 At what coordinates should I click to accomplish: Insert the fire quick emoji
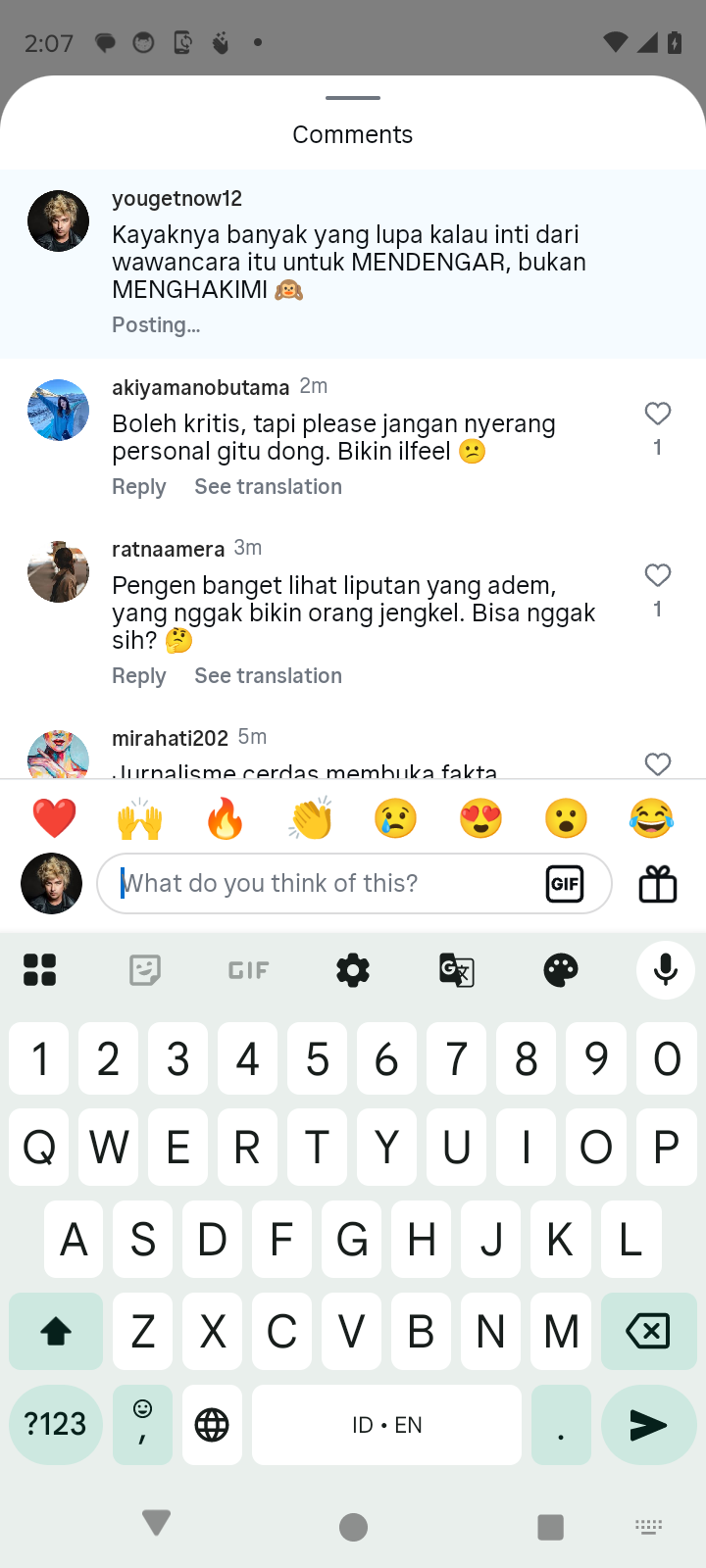(225, 818)
